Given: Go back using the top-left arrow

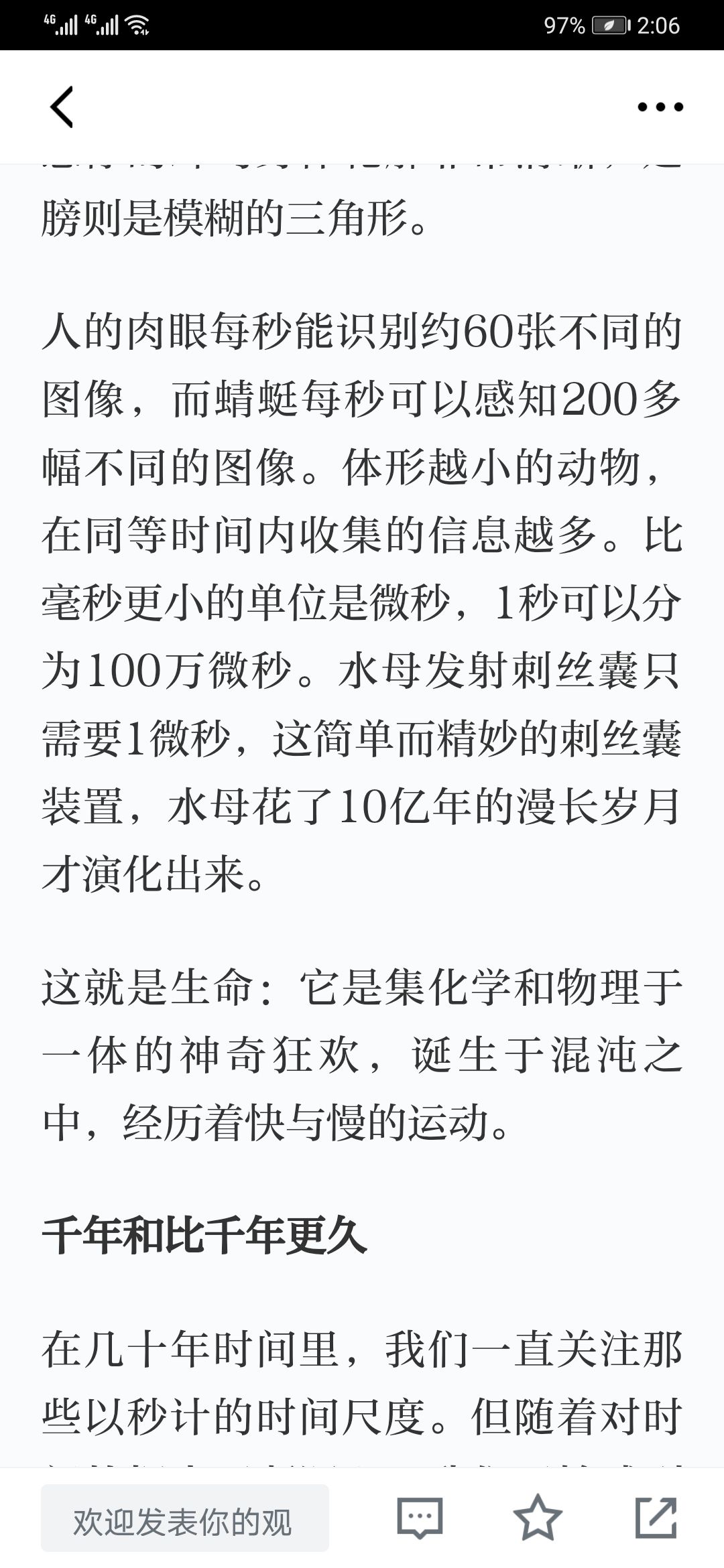Looking at the screenshot, I should (62, 107).
